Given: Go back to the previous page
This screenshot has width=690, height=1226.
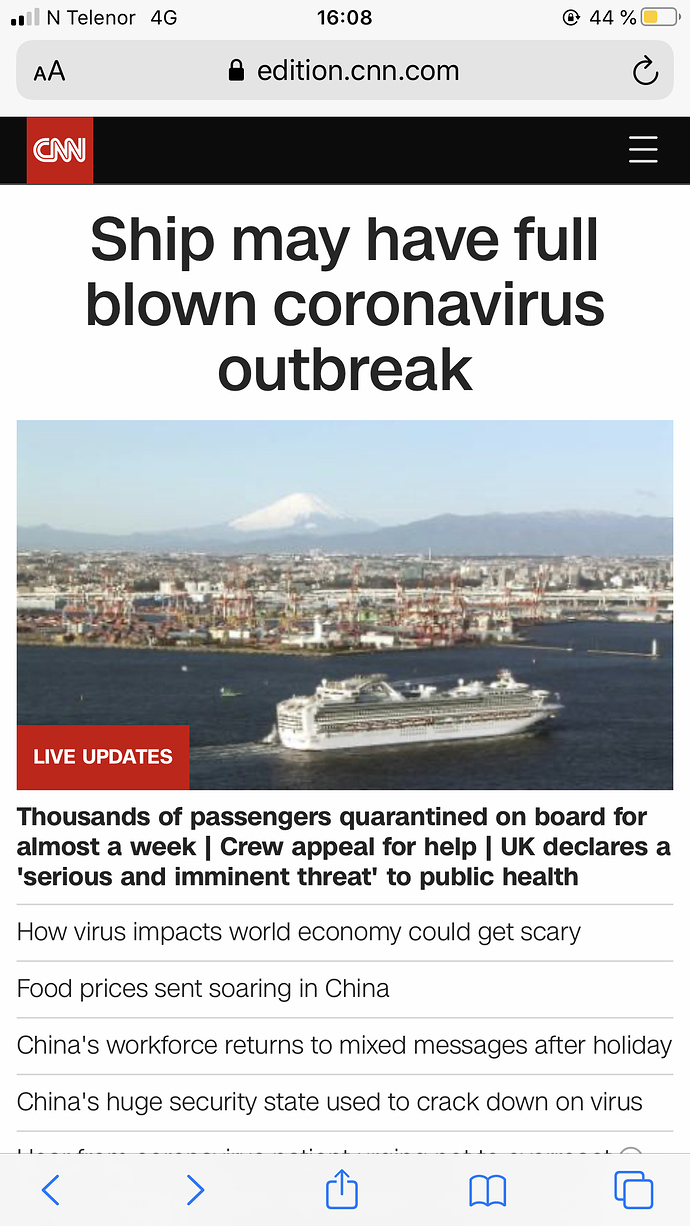Looking at the screenshot, I should [51, 1190].
